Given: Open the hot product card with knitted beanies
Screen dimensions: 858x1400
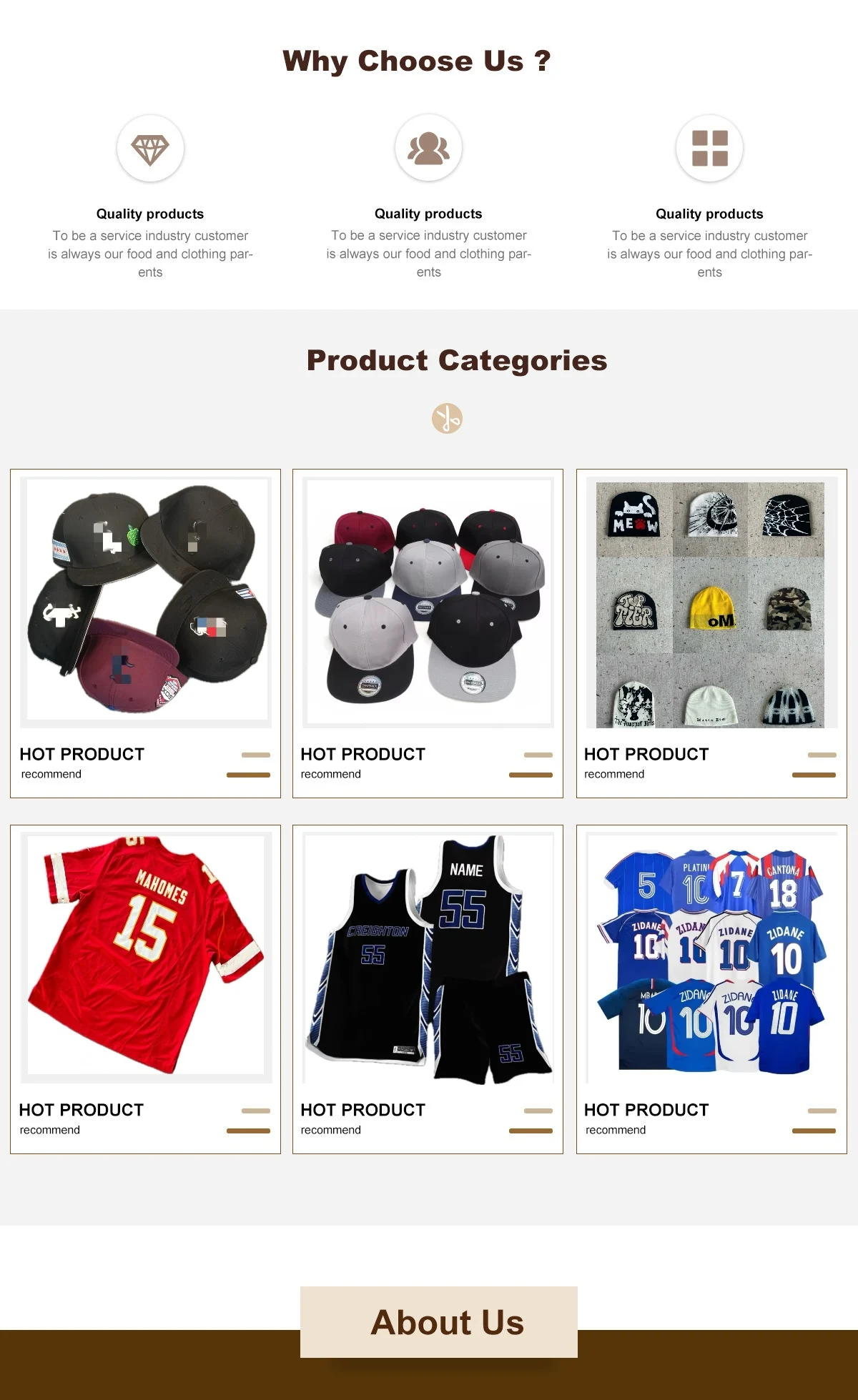Looking at the screenshot, I should [711, 633].
